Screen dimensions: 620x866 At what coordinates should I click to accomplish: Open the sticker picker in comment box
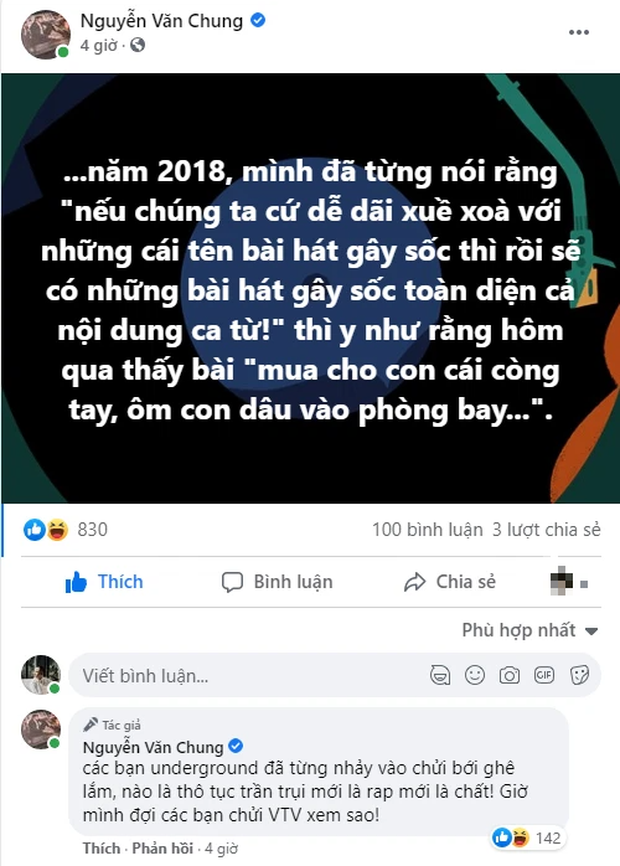point(578,675)
